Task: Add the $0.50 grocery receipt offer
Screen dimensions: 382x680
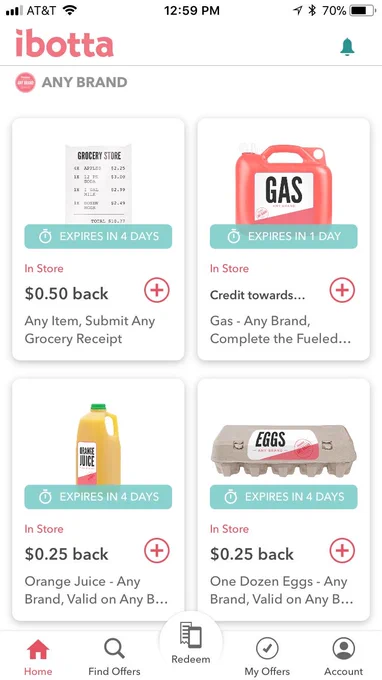Action: [x=157, y=290]
